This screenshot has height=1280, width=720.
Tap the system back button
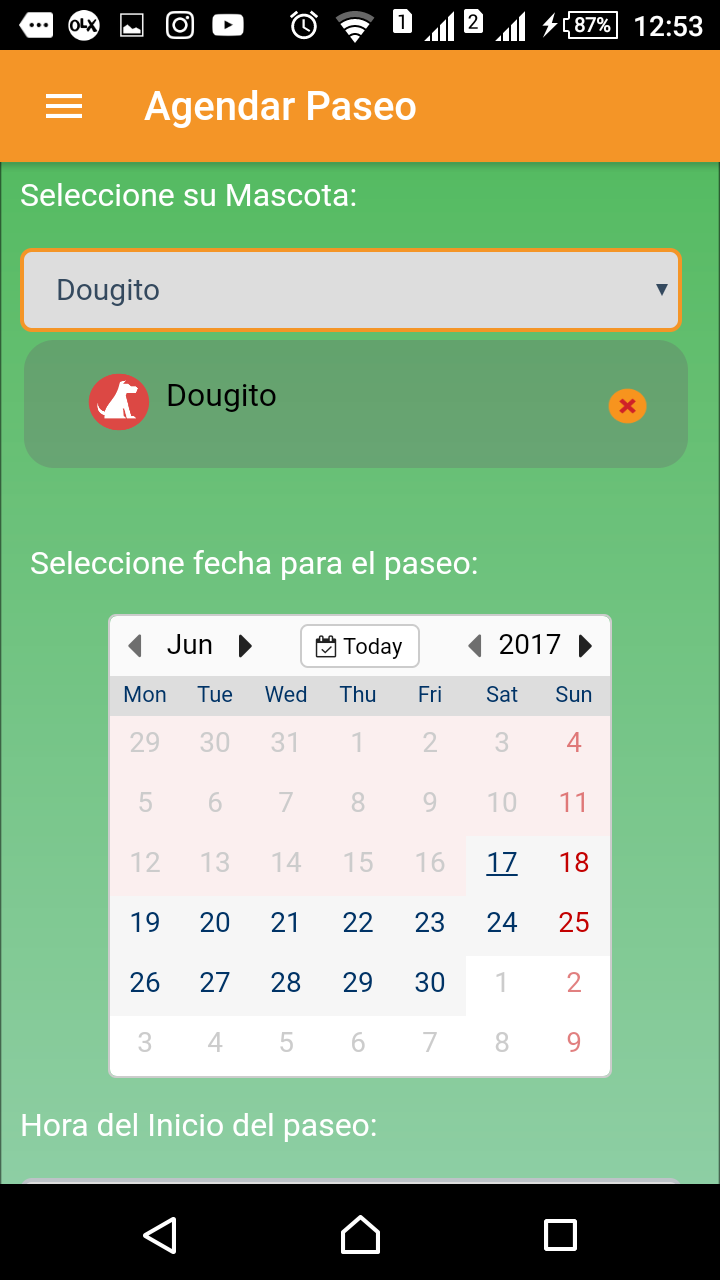(160, 1235)
